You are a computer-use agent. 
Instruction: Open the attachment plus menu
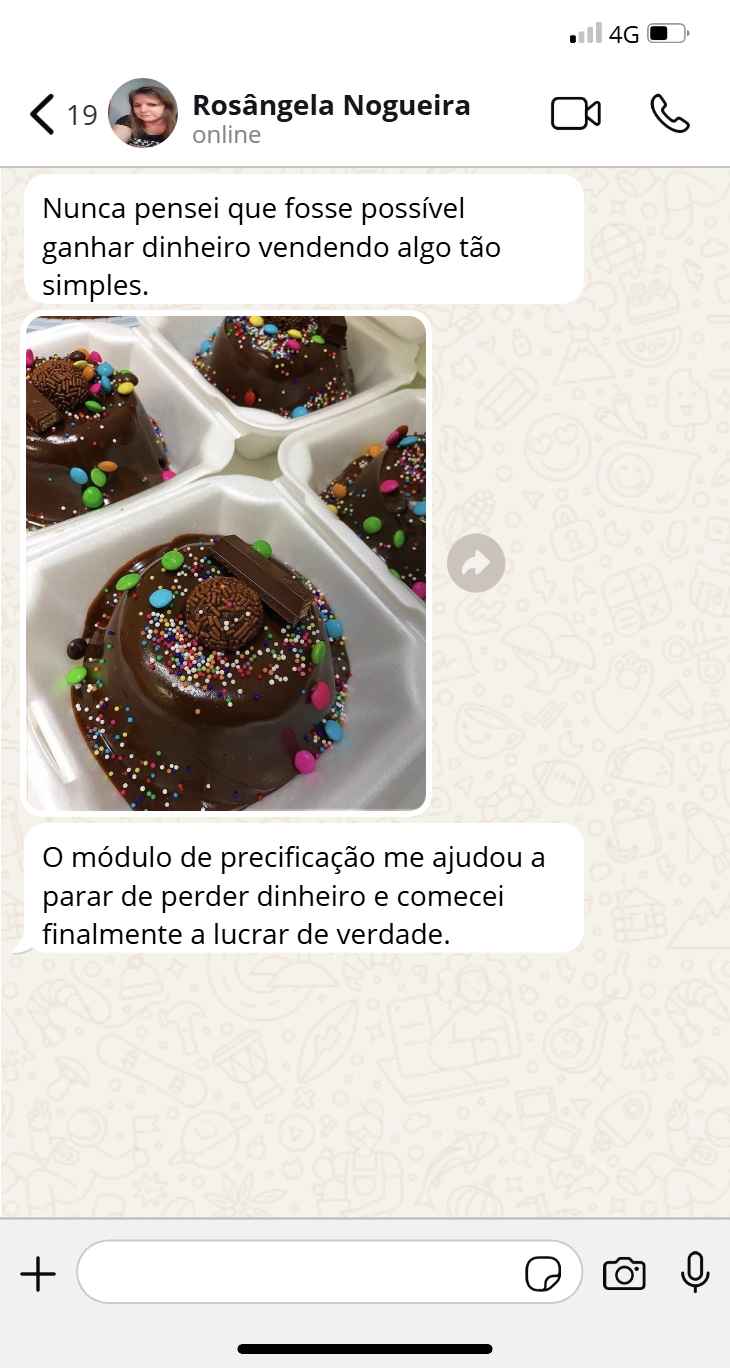38,1274
